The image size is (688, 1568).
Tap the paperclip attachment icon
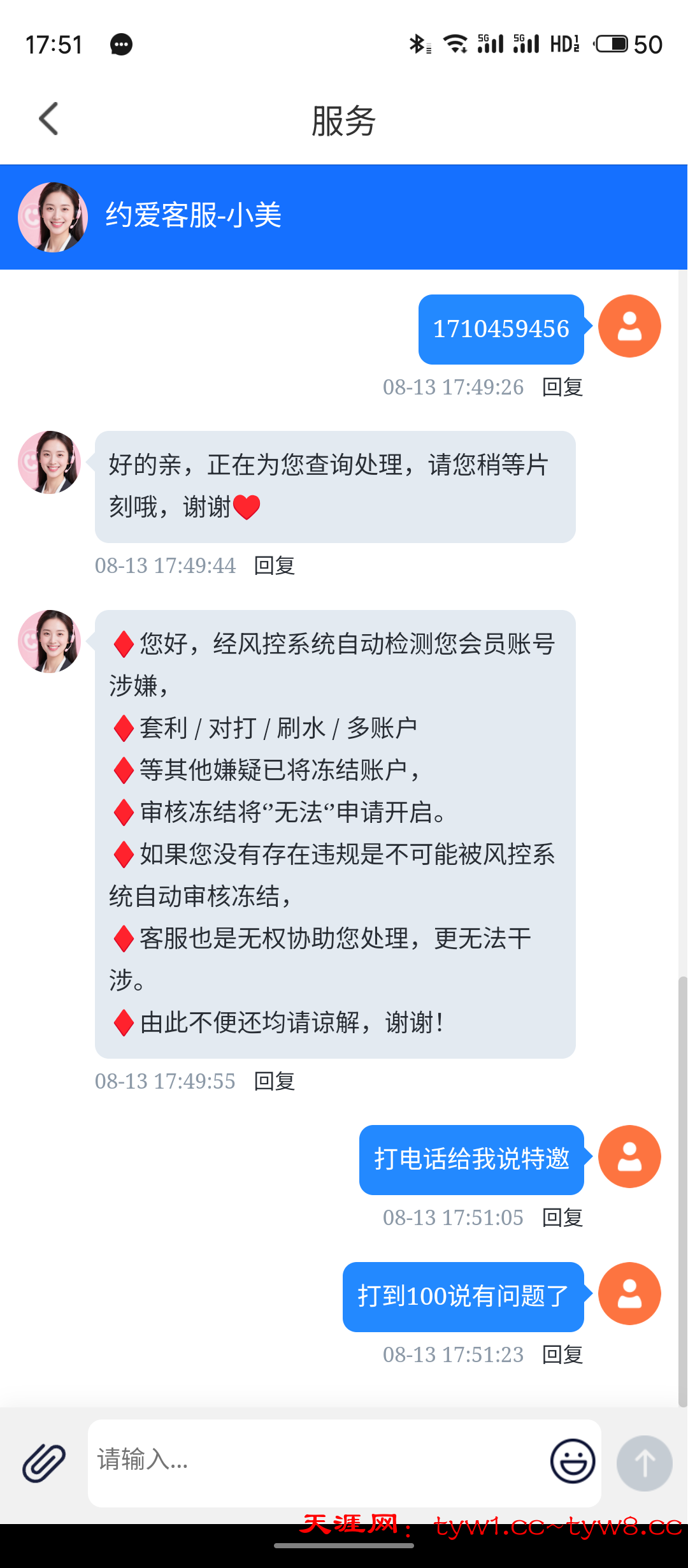pyautogui.click(x=44, y=1462)
